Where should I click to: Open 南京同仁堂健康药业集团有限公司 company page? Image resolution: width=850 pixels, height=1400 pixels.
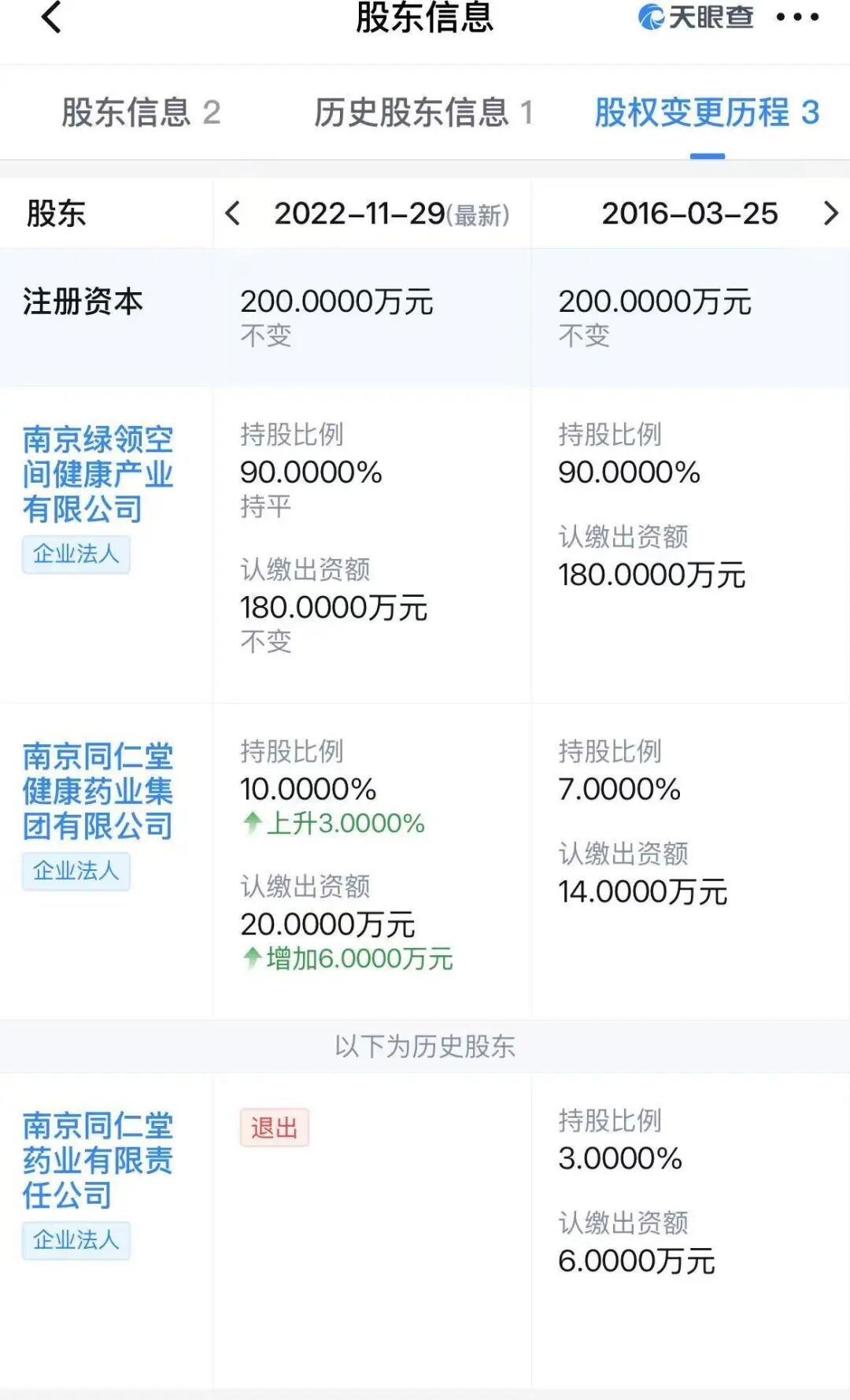(x=98, y=791)
